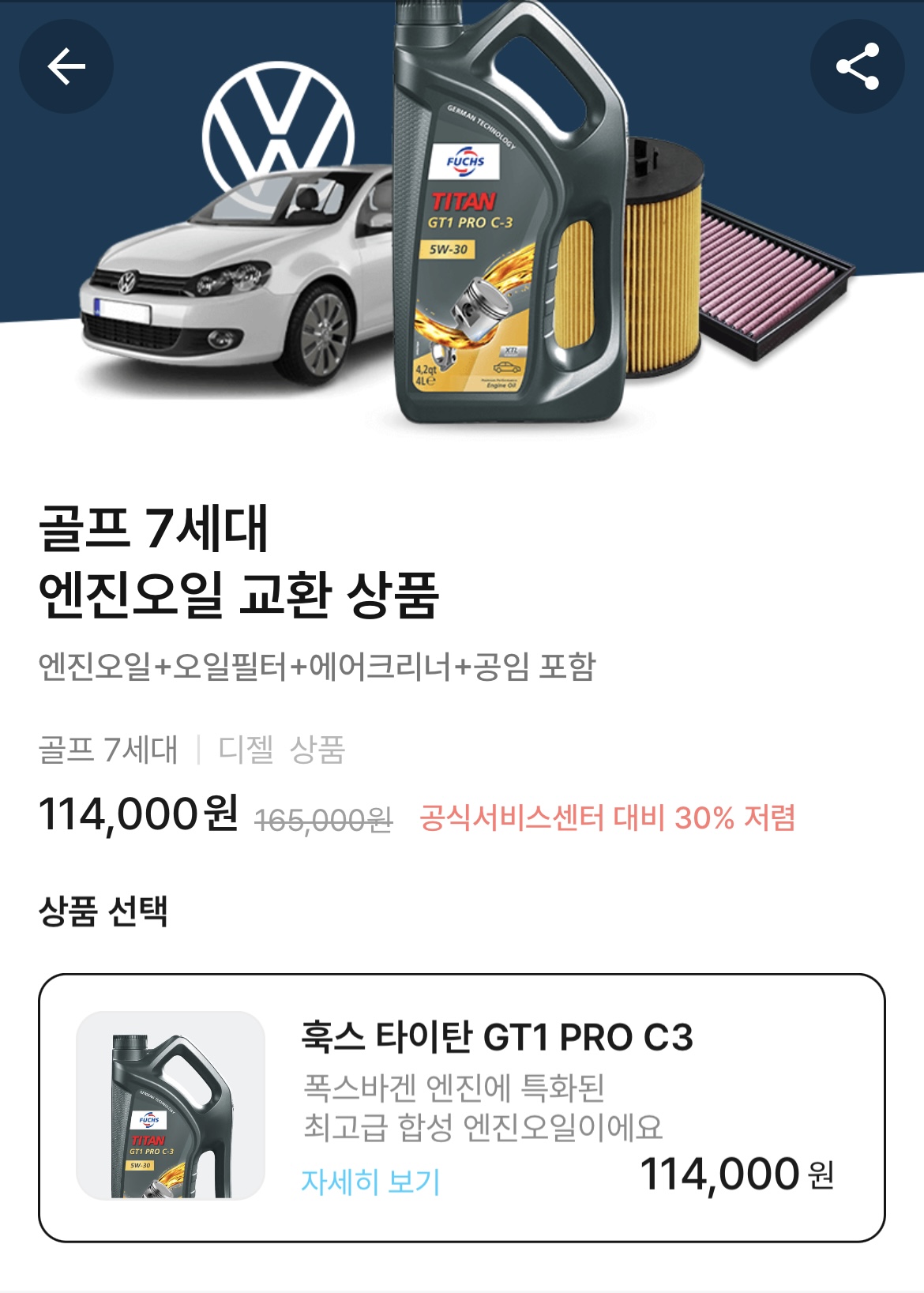This screenshot has width=924, height=1293.
Task: Share this engine oil product
Action: 857,66
